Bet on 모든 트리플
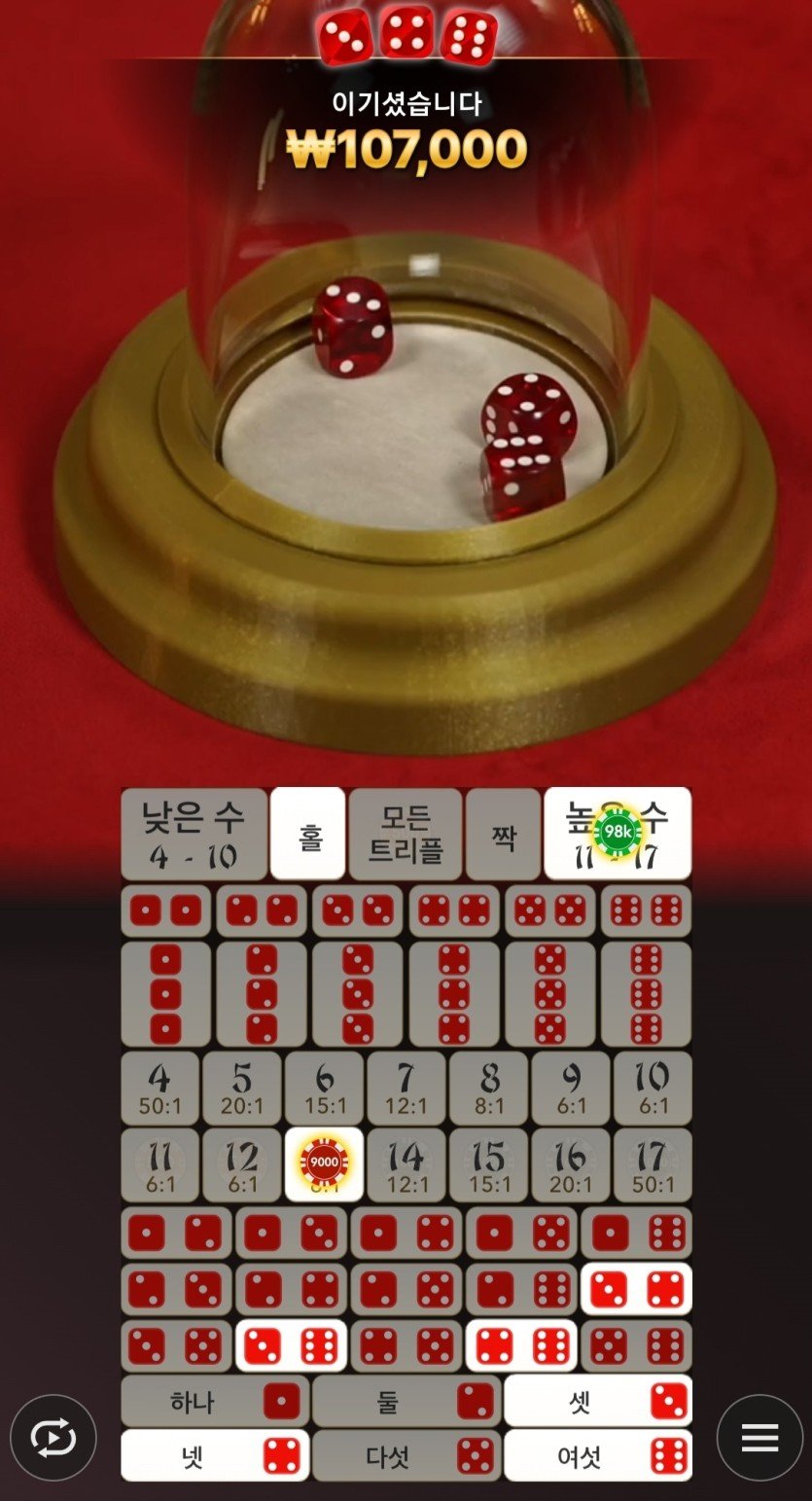The image size is (812, 1501). [406, 834]
